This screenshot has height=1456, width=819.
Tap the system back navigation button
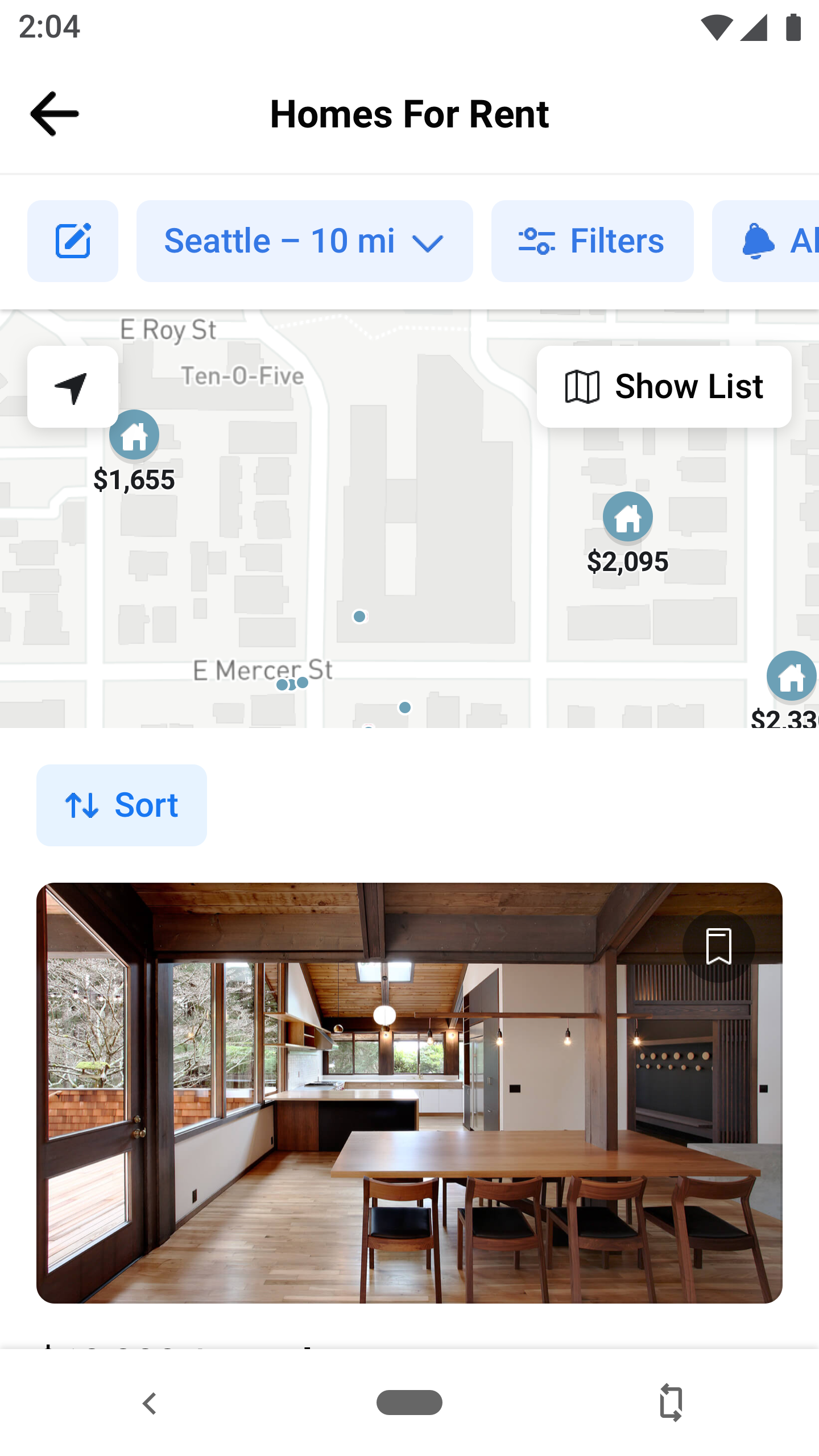[149, 1403]
